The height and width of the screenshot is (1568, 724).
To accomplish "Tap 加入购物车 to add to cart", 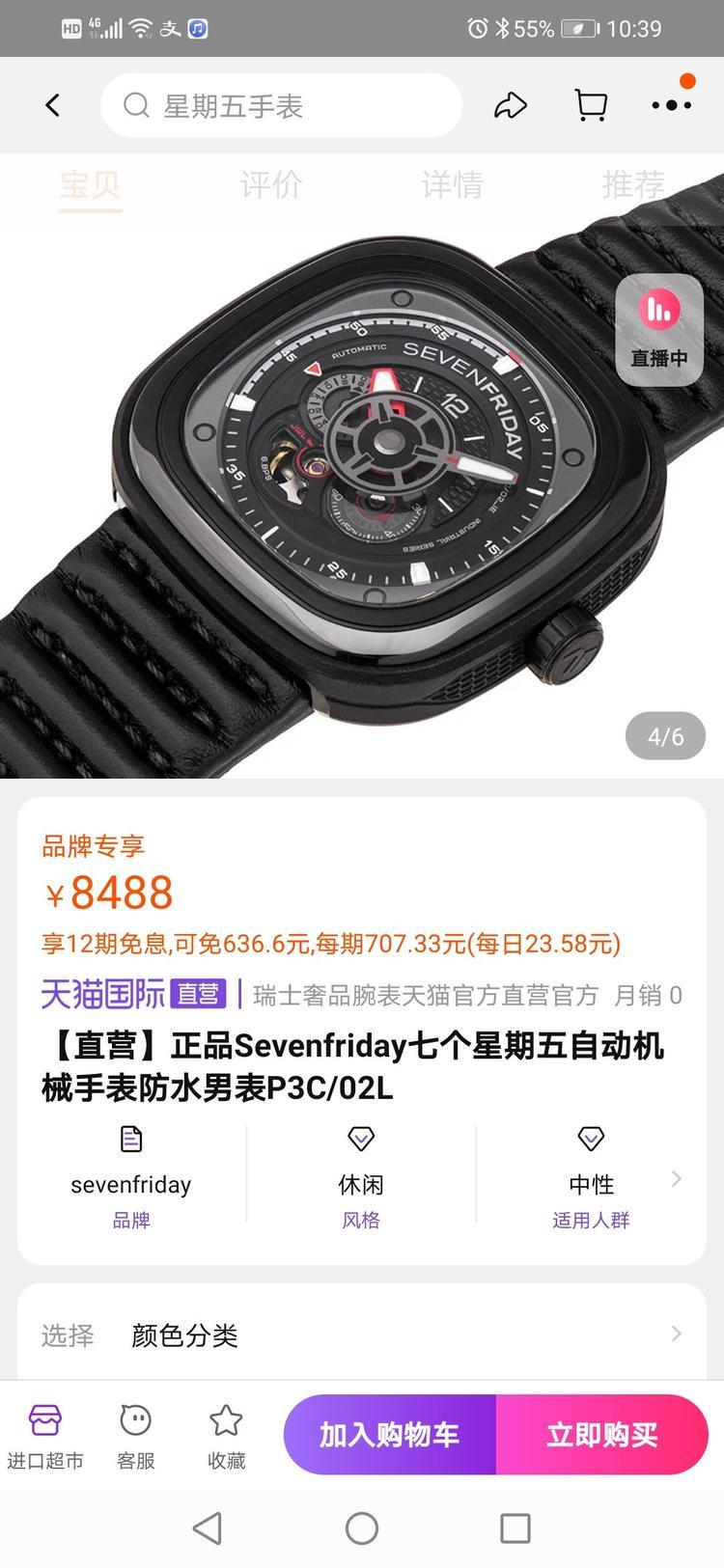I will (x=390, y=1434).
